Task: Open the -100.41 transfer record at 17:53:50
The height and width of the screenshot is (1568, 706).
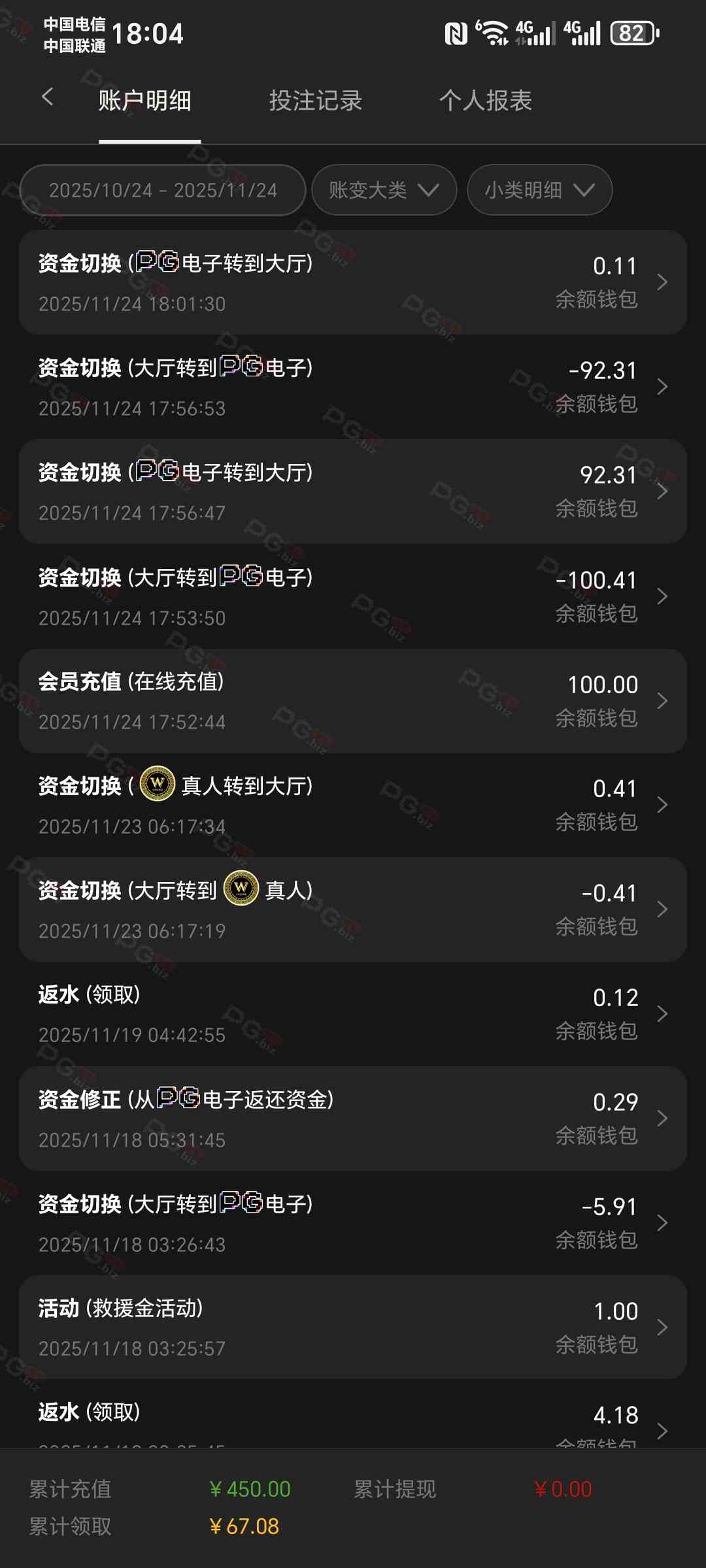Action: pyautogui.click(x=353, y=596)
